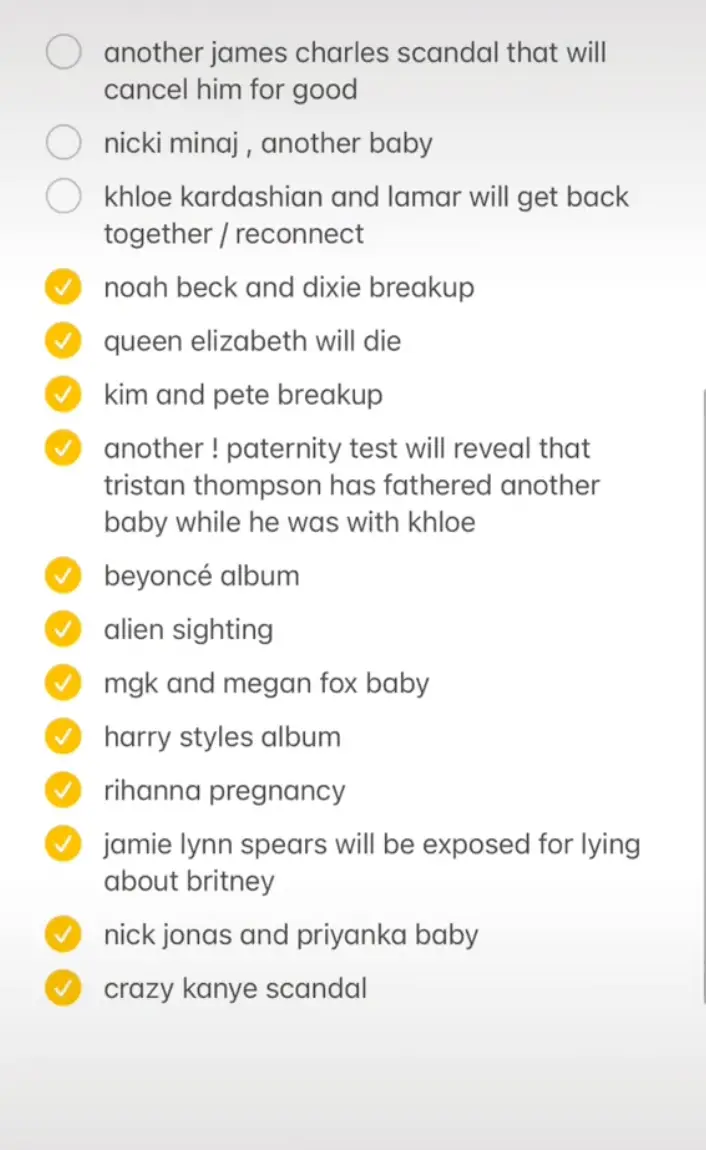Untick the kim and pete breakup item
The height and width of the screenshot is (1150, 706).
[63, 395]
